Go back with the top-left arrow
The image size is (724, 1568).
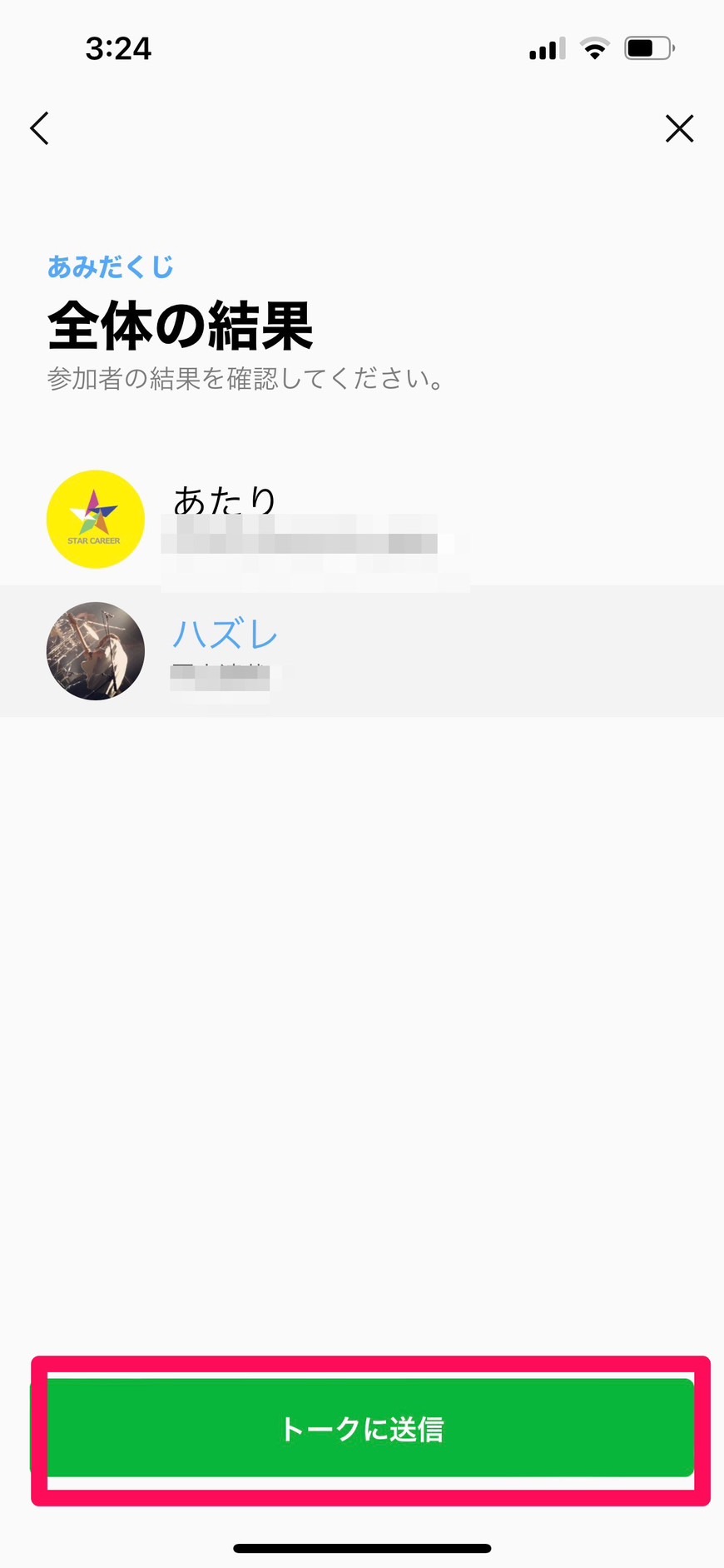[x=39, y=128]
